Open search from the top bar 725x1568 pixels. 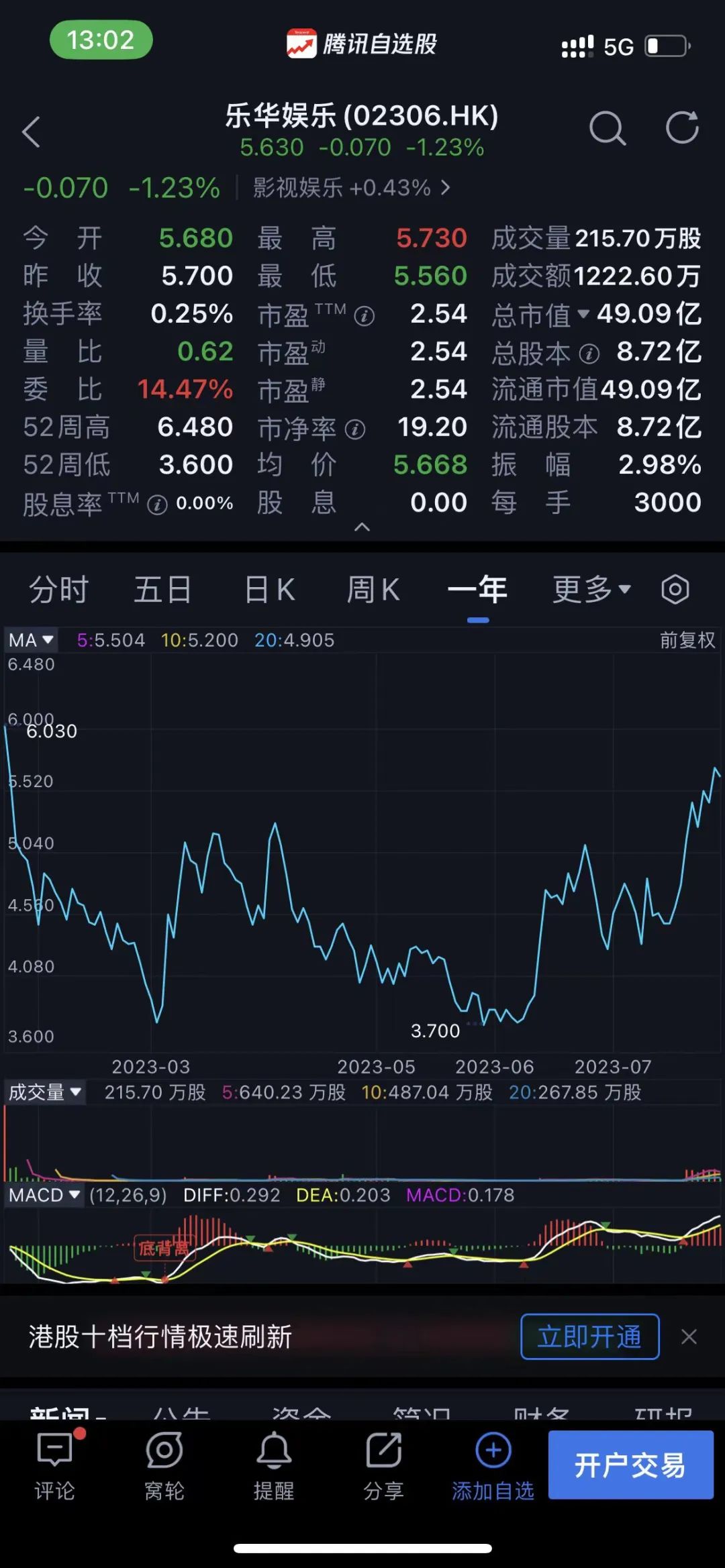click(608, 129)
